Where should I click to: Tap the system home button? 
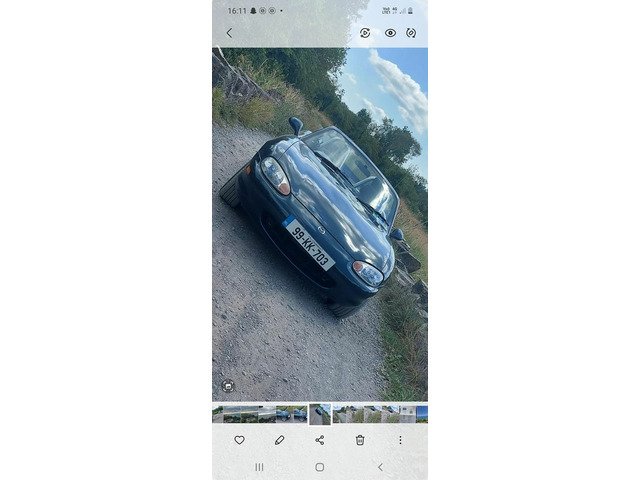(x=320, y=467)
